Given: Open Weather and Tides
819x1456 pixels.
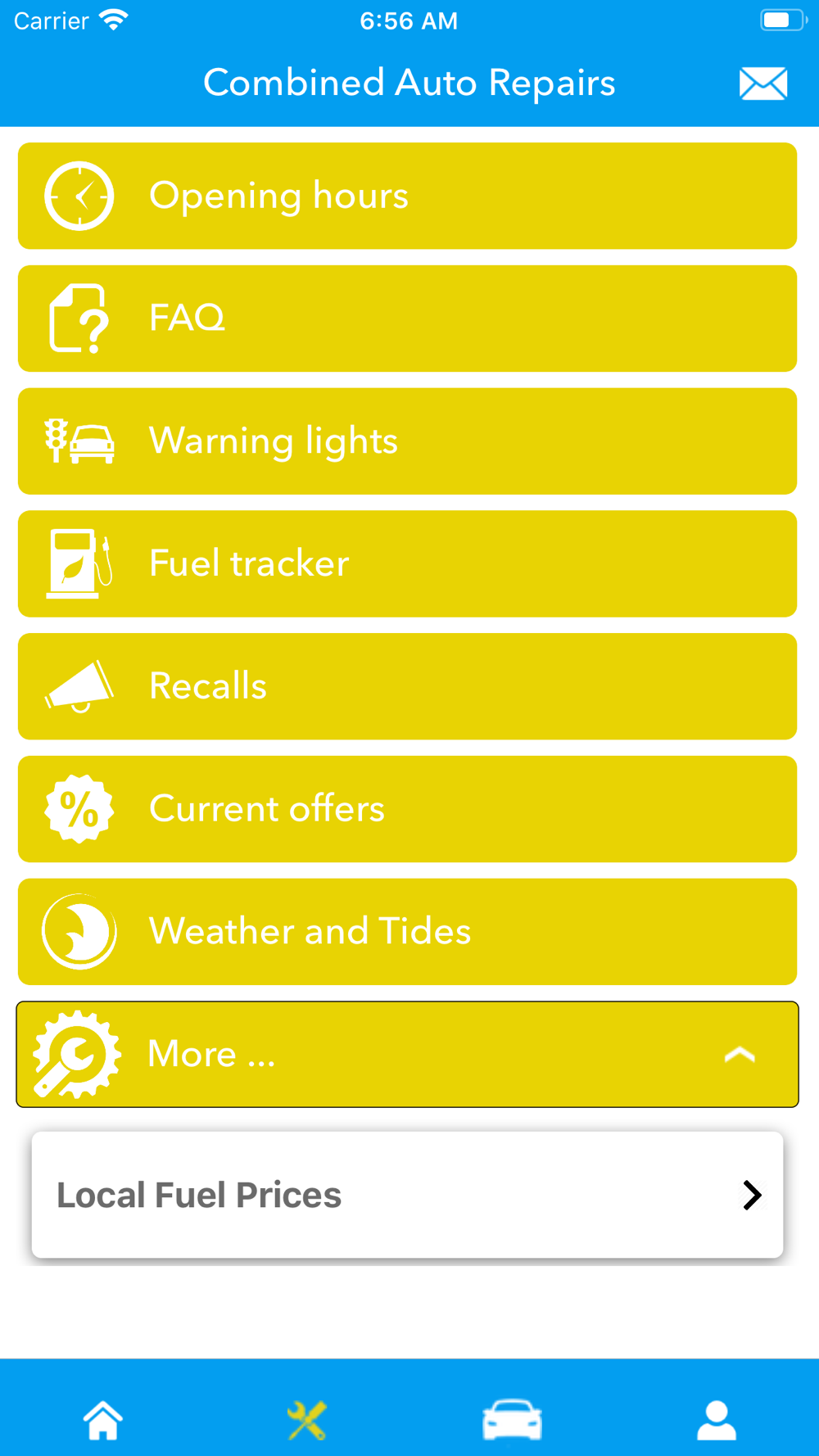Looking at the screenshot, I should tap(407, 932).
